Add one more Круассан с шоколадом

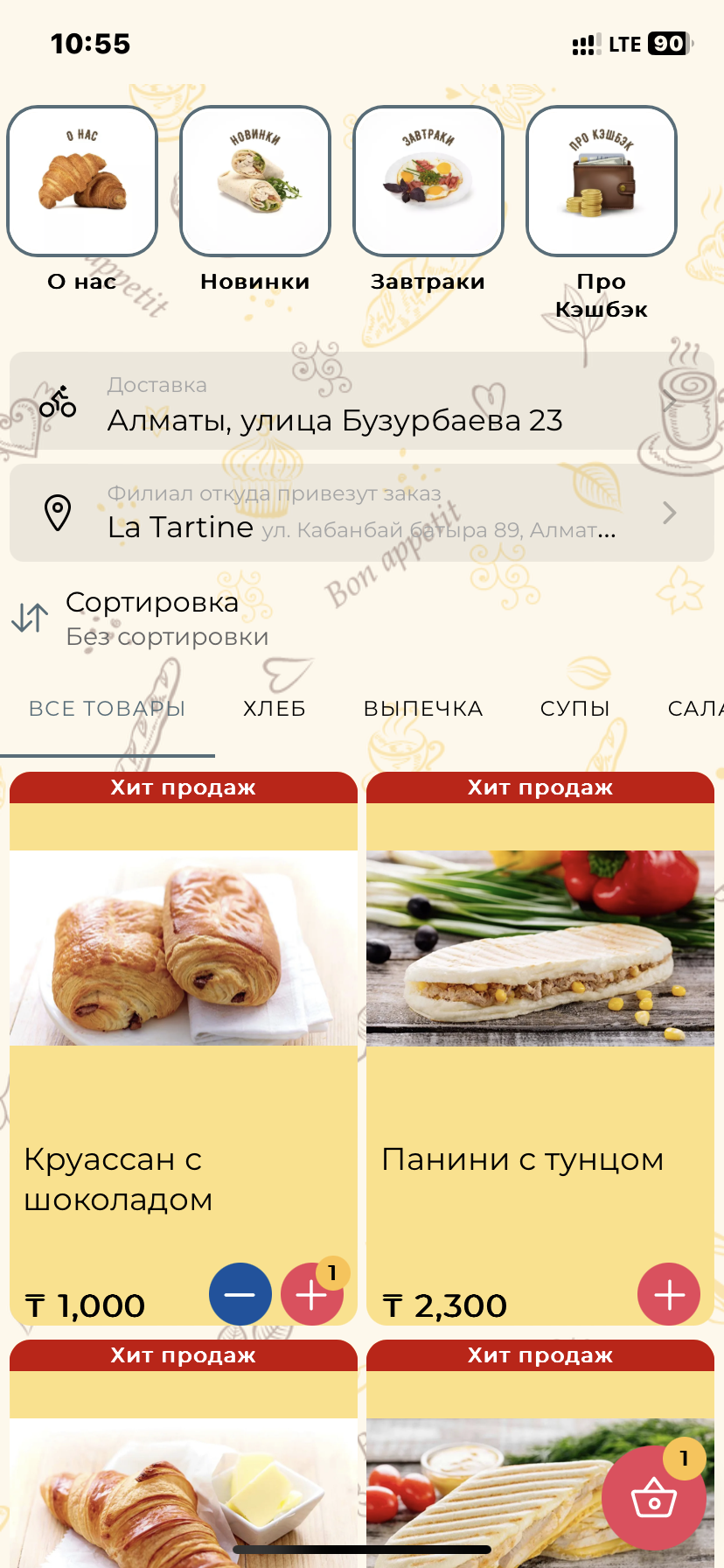311,1295
